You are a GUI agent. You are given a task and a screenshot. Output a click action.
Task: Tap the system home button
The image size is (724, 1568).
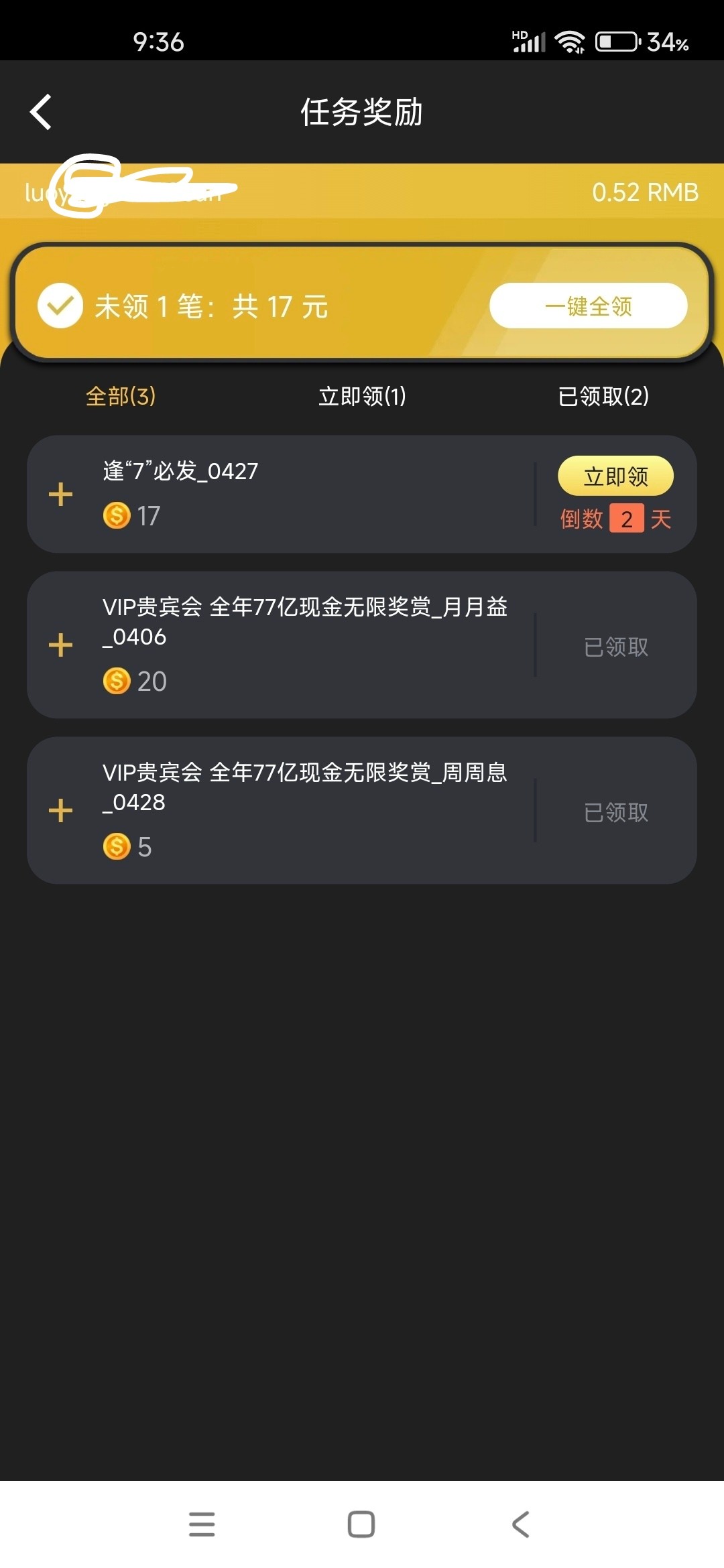[x=361, y=1524]
